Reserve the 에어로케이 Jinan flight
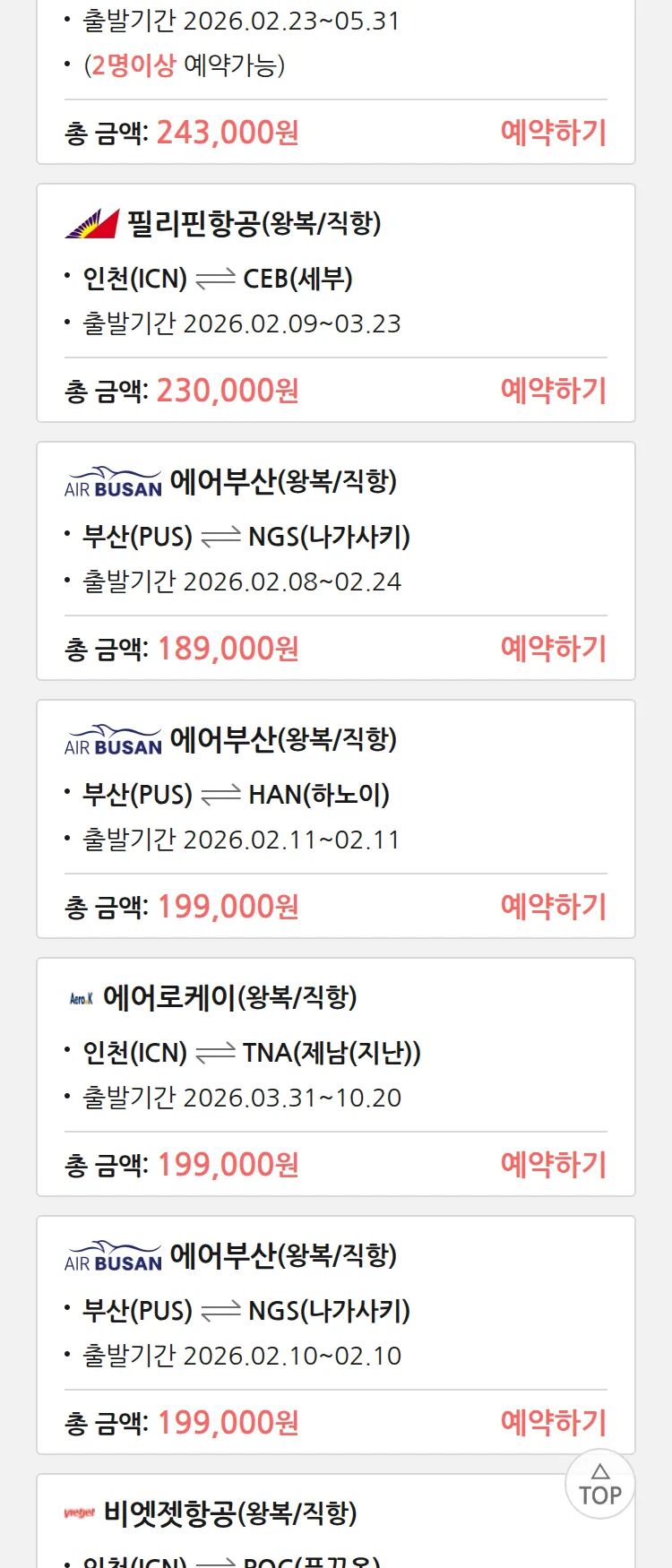672x1568 pixels. click(553, 1165)
